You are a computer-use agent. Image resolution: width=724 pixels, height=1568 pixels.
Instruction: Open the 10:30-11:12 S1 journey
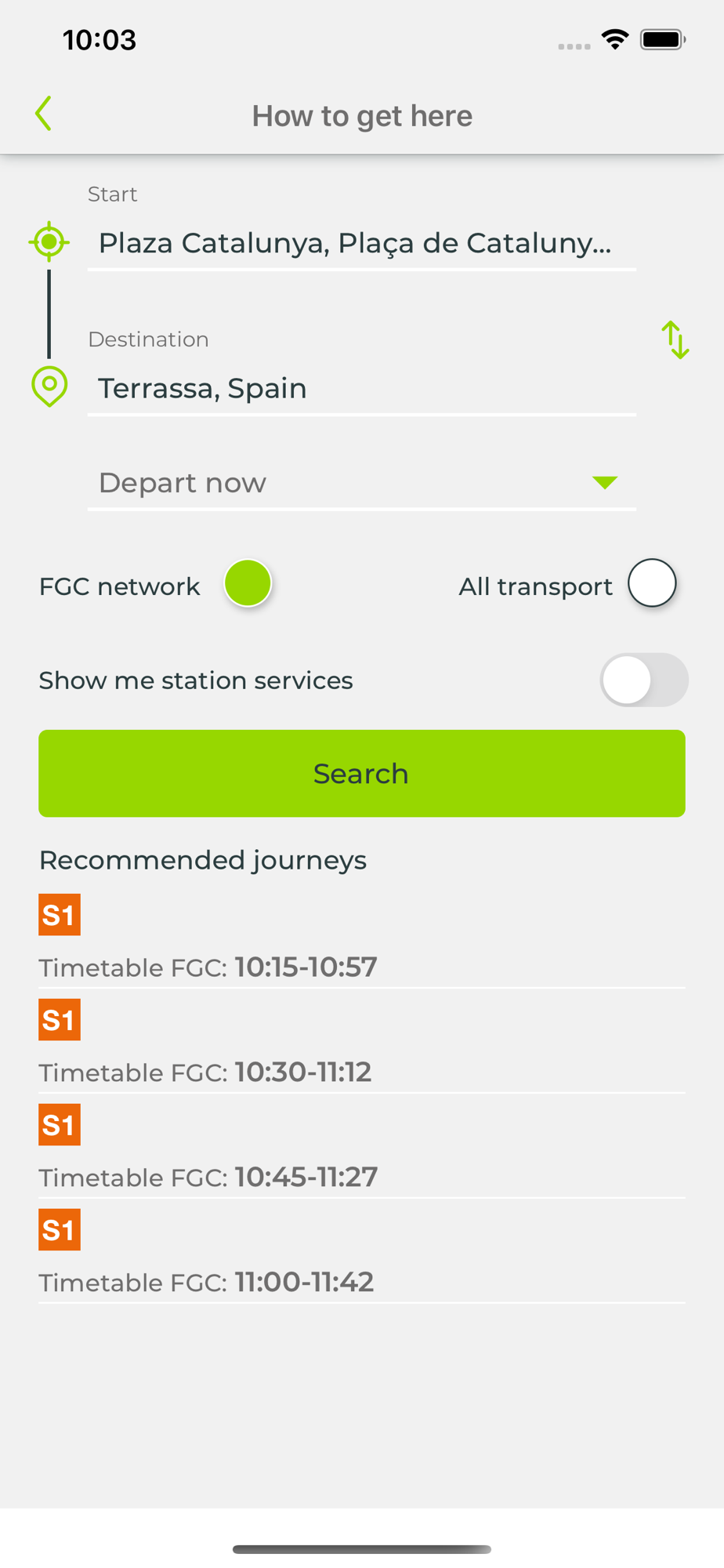point(362,1045)
